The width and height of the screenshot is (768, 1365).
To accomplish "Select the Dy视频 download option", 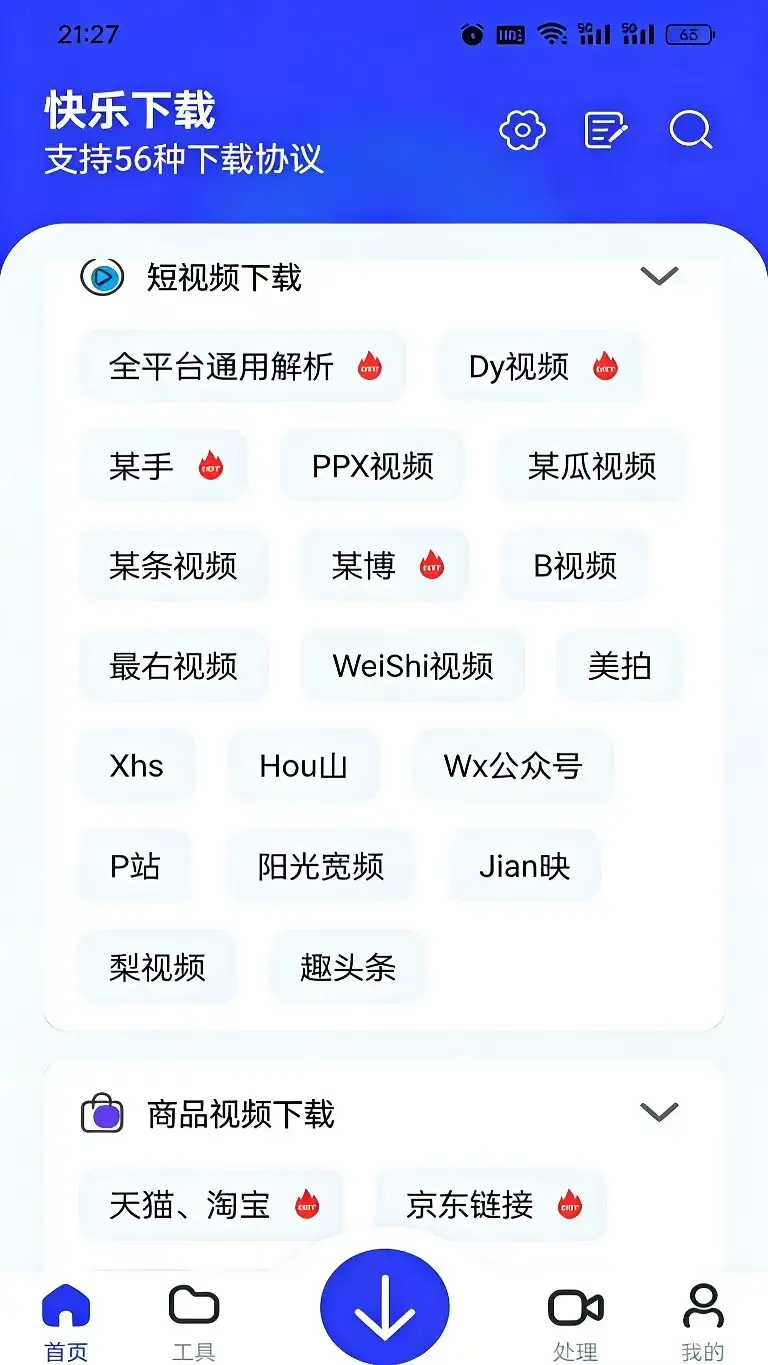I will tap(540, 366).
